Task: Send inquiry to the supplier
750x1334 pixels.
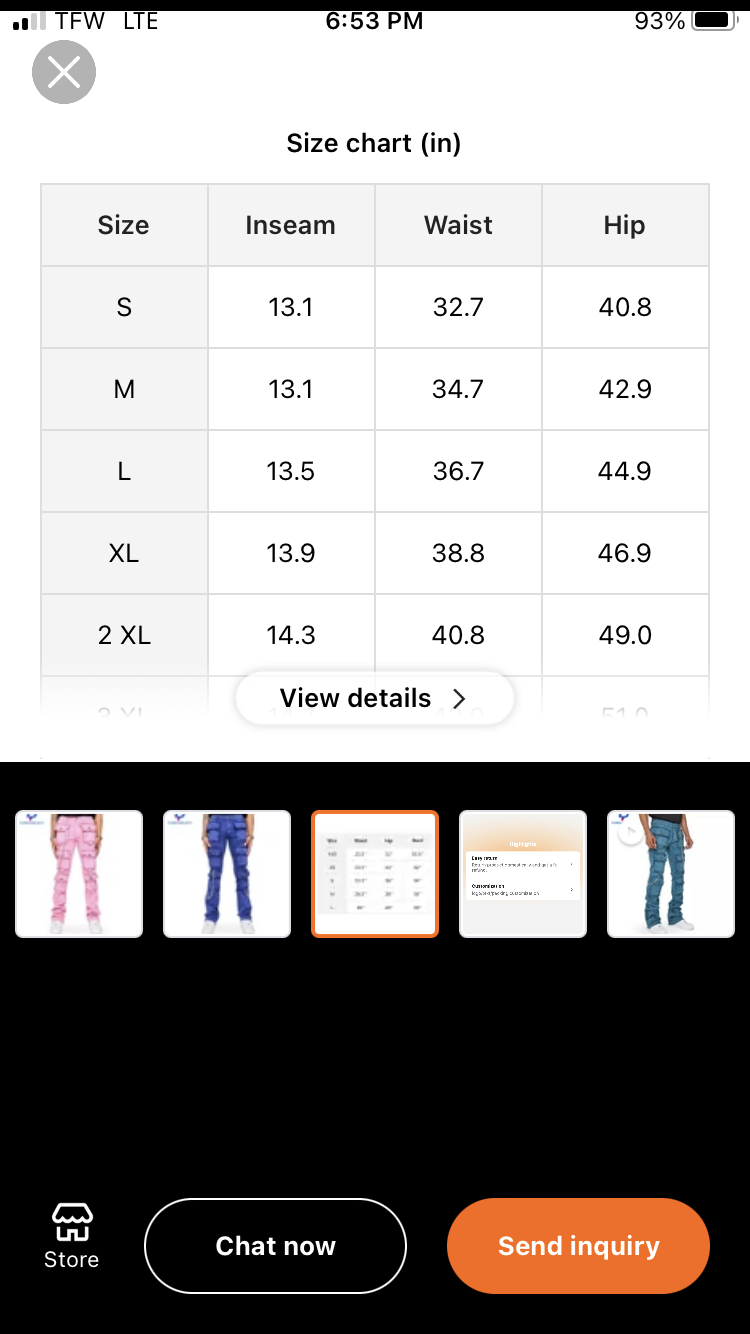Action: 578,1246
